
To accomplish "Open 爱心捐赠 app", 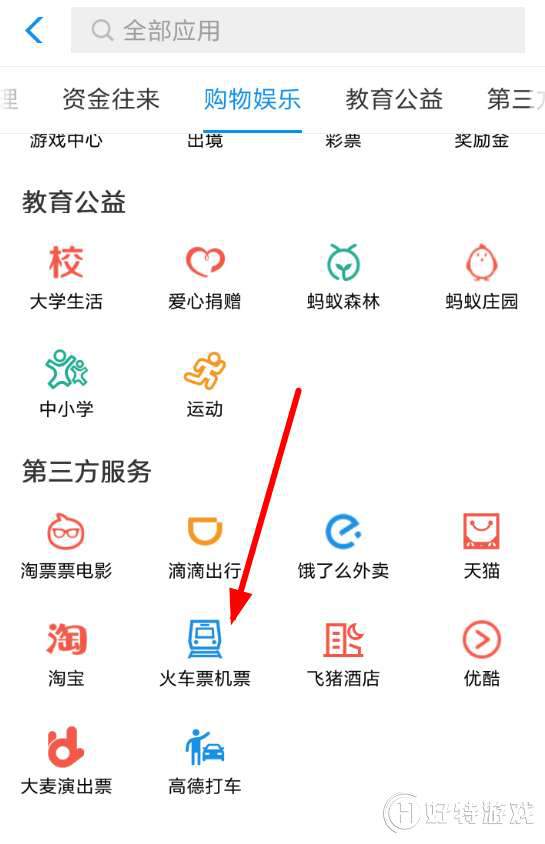I will pos(204,278).
